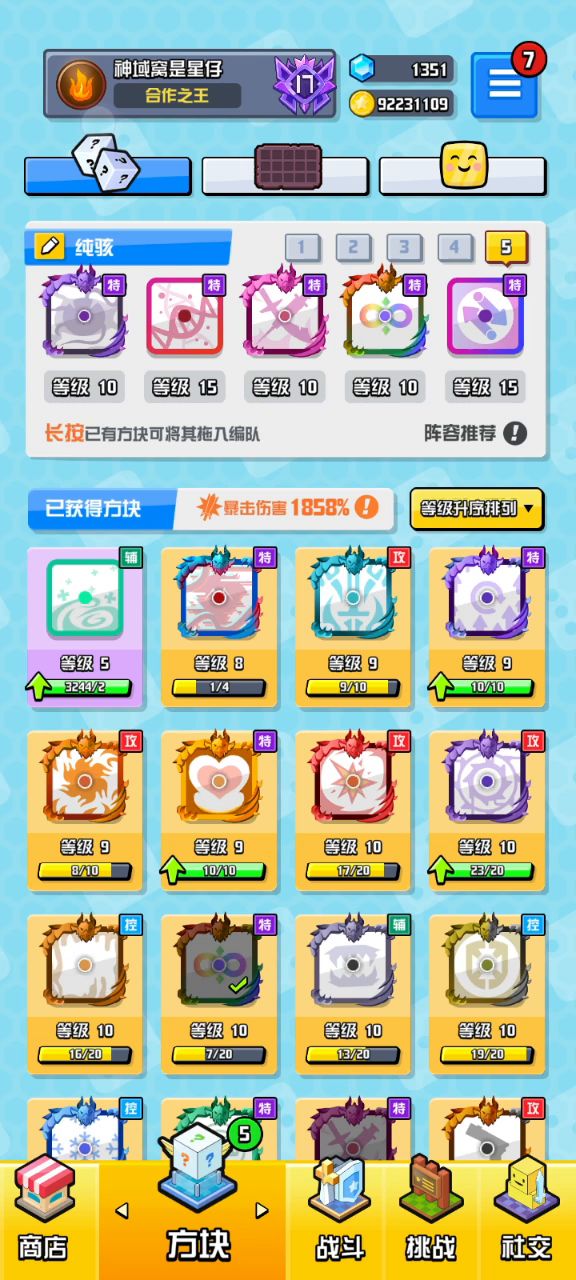Select team slot 1
Viewport: 576px width, 1280px height.
(303, 247)
